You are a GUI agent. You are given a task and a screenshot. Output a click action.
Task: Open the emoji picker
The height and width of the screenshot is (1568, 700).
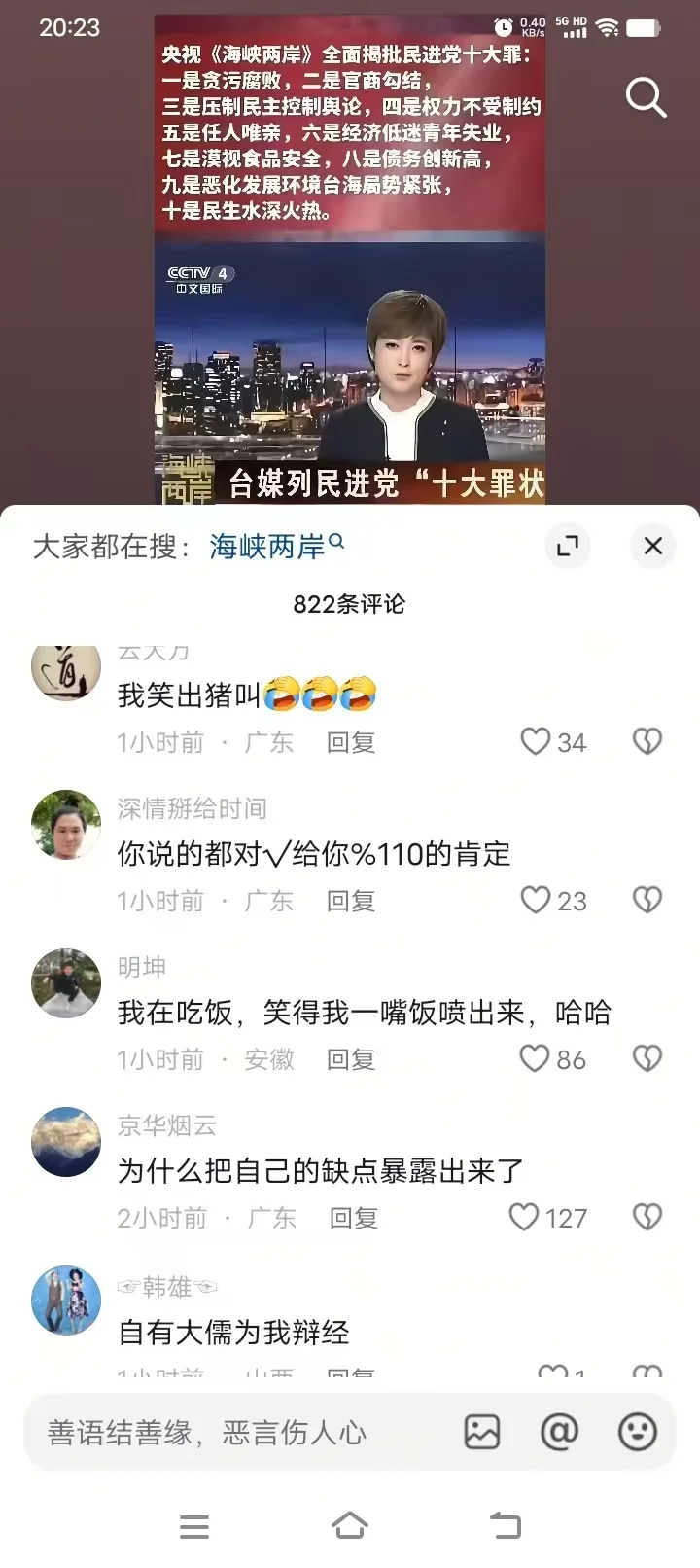pyautogui.click(x=638, y=1432)
